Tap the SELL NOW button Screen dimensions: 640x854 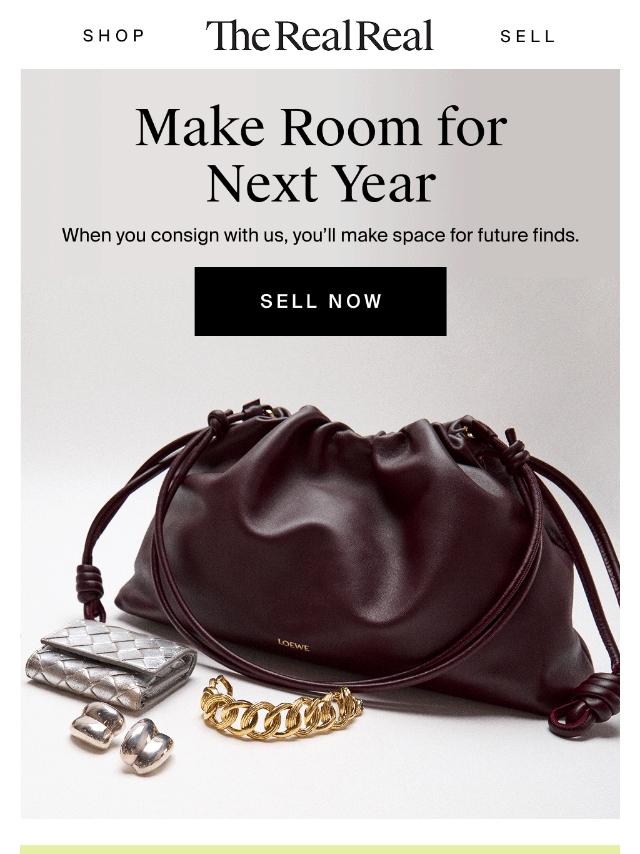(x=320, y=301)
